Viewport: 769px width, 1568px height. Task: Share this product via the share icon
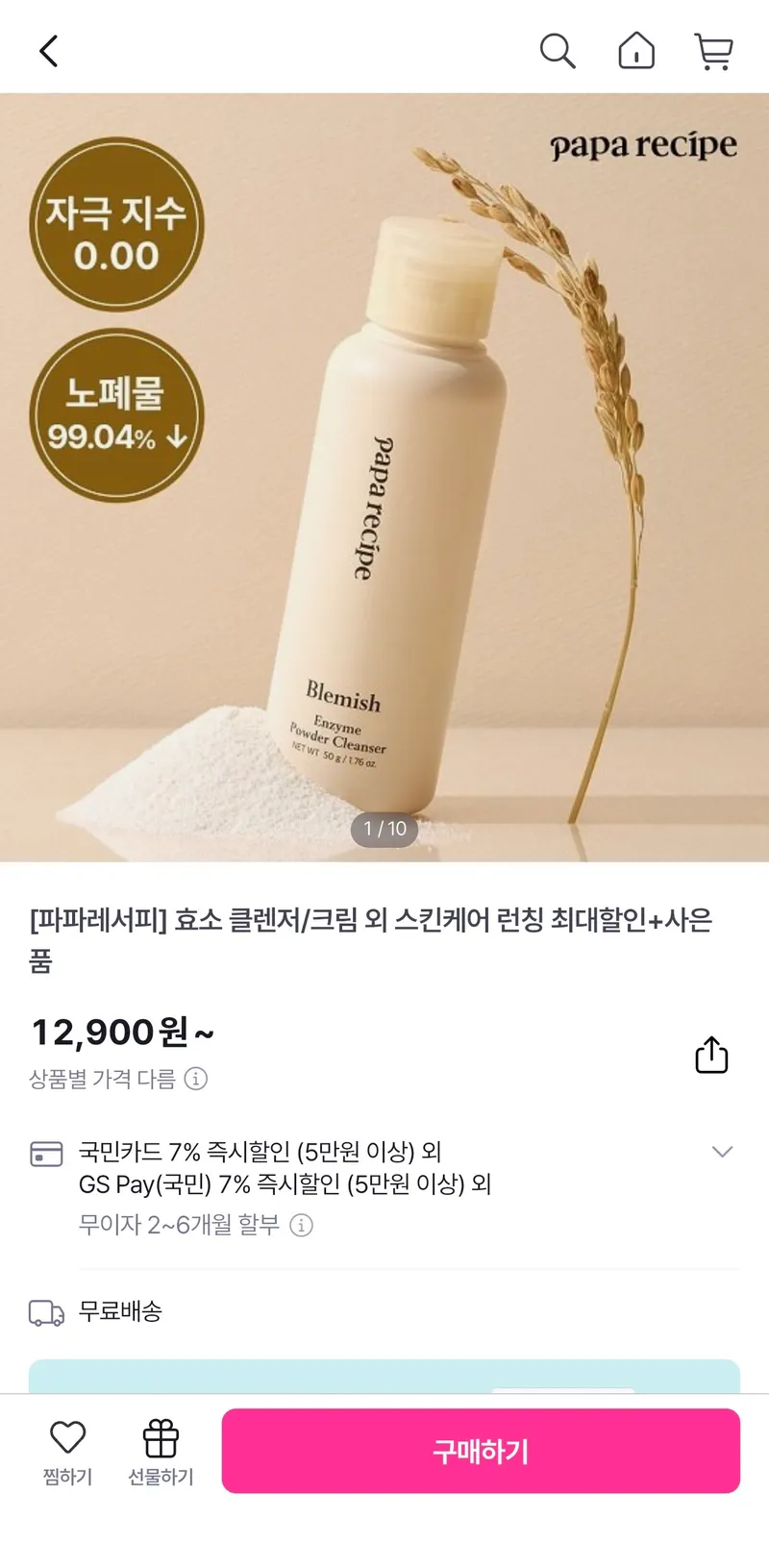pos(711,1055)
